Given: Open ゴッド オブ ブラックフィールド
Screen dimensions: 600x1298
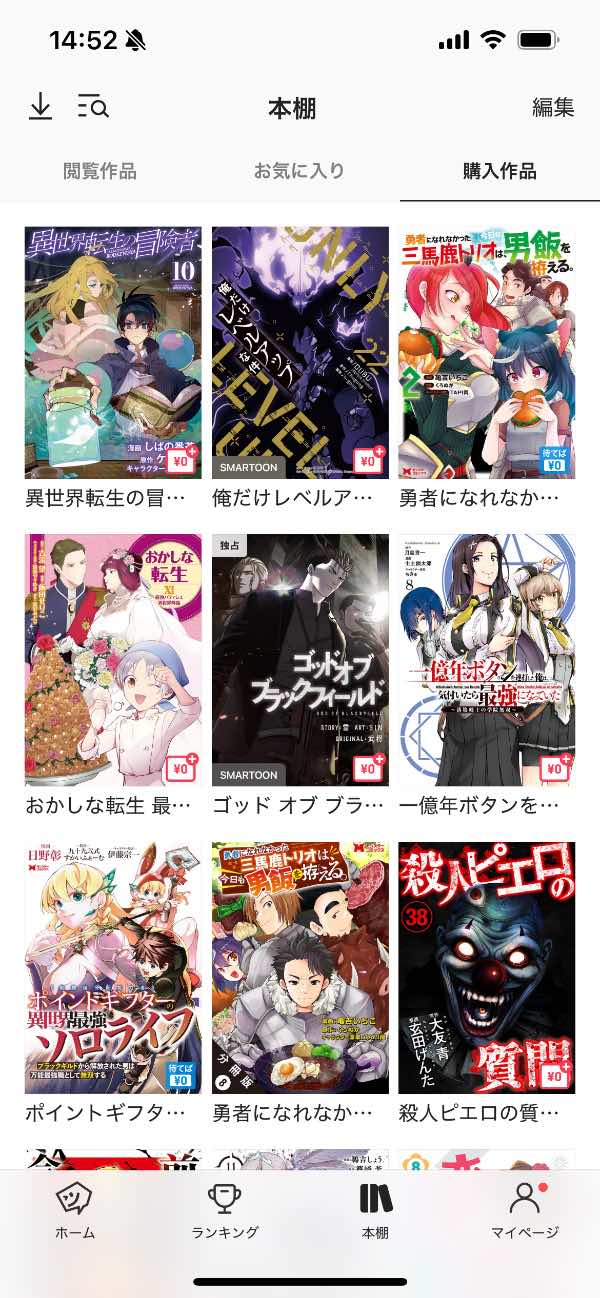Looking at the screenshot, I should point(300,660).
